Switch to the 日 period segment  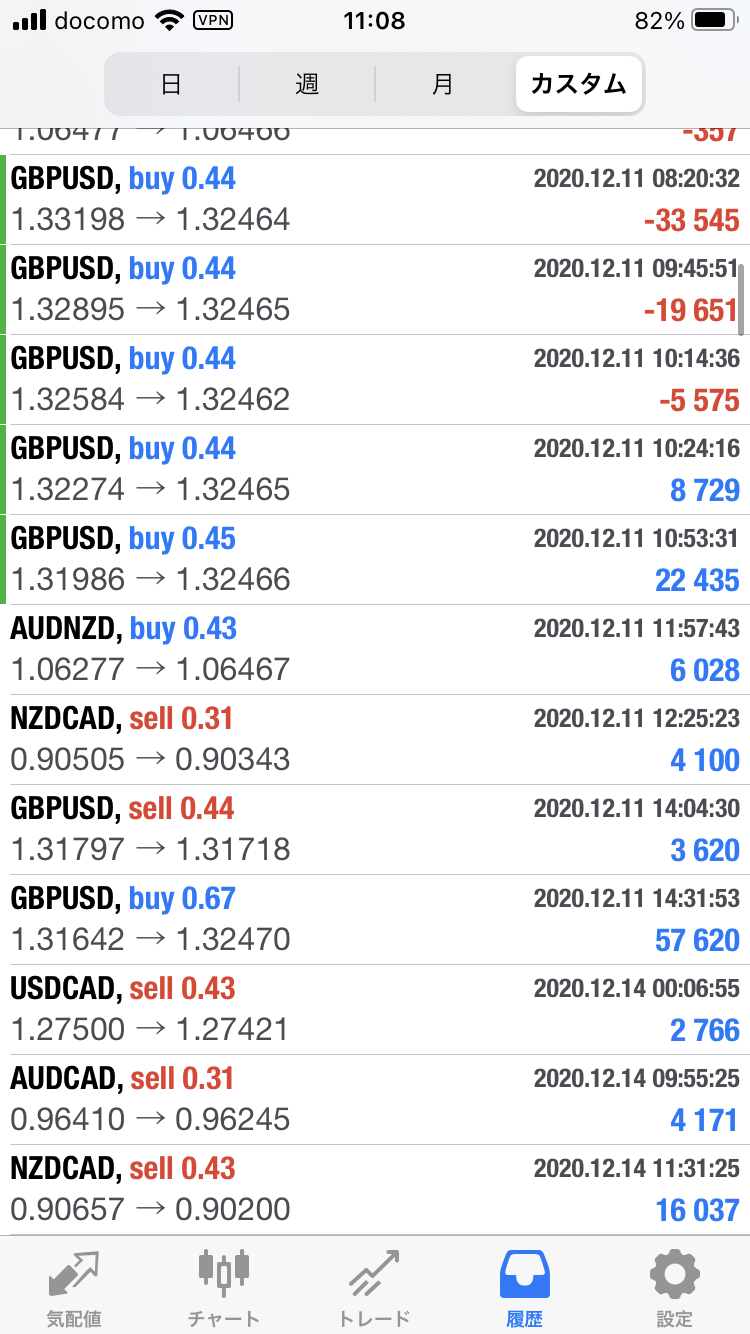[x=172, y=84]
